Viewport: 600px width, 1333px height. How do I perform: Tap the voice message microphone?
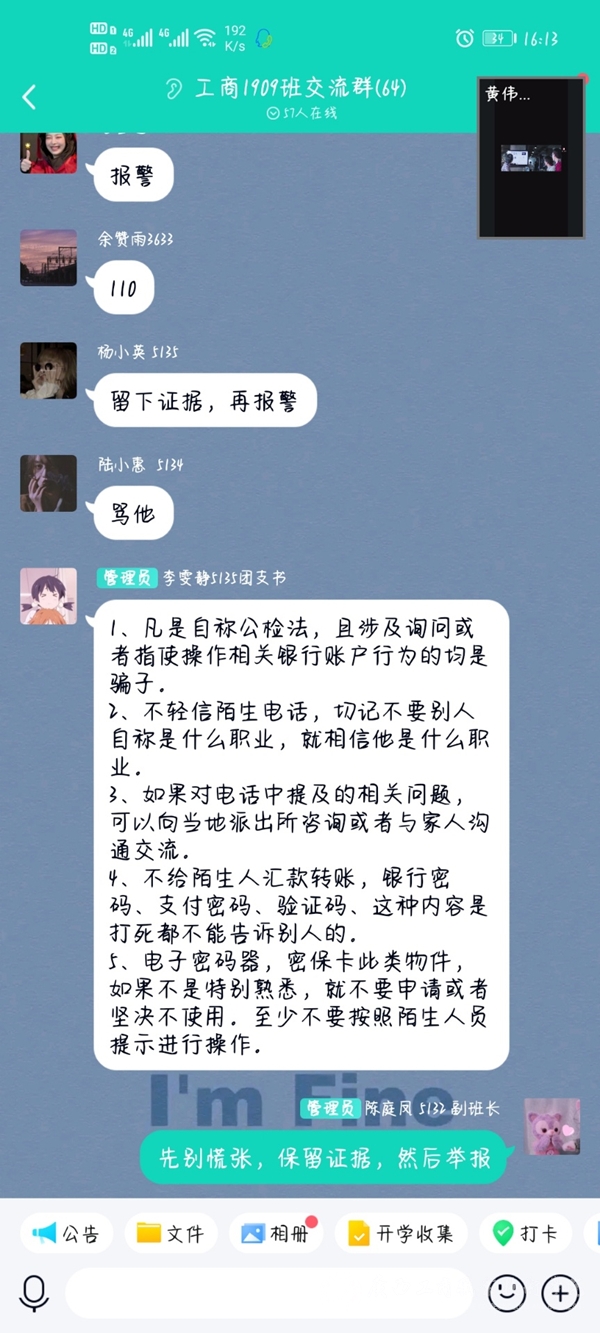coord(34,1294)
